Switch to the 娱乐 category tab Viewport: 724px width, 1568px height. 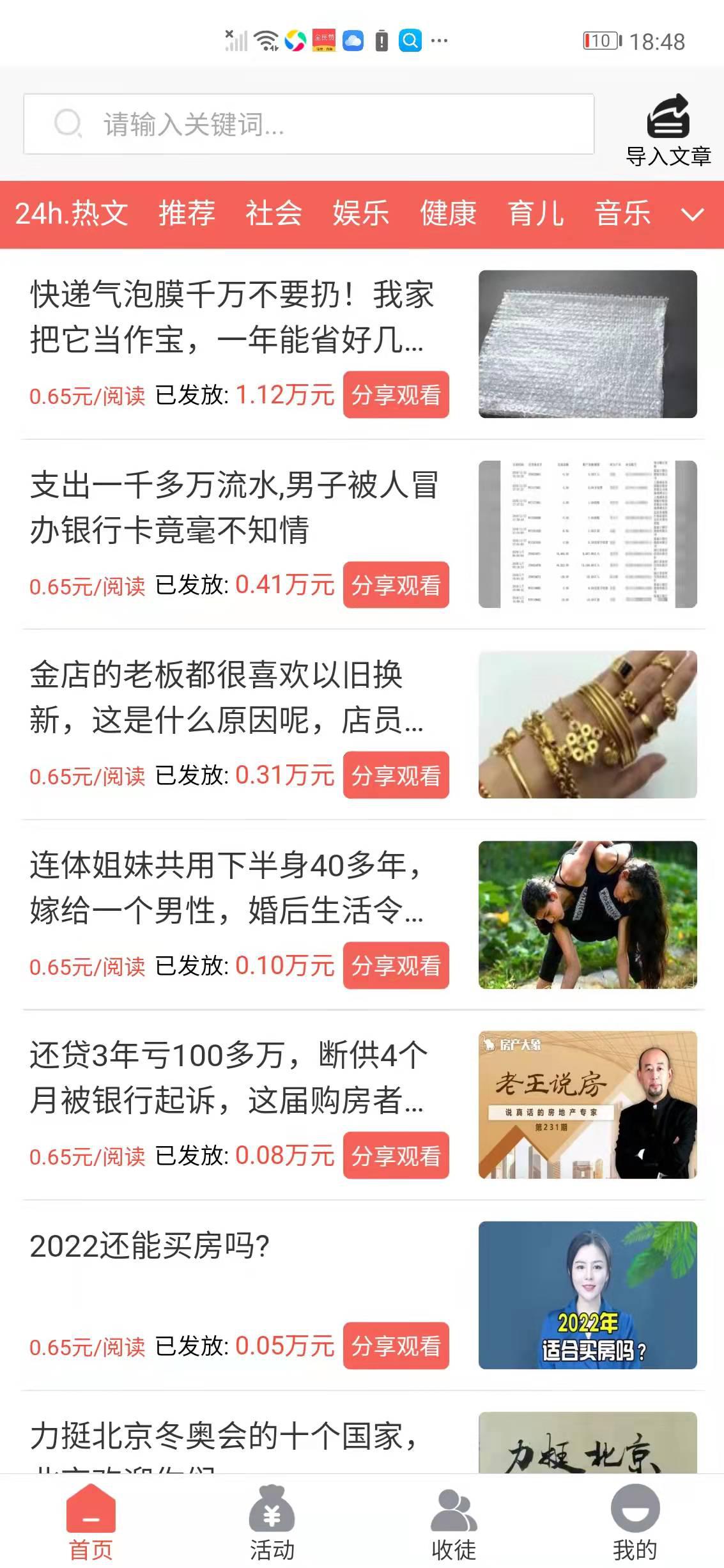[359, 215]
